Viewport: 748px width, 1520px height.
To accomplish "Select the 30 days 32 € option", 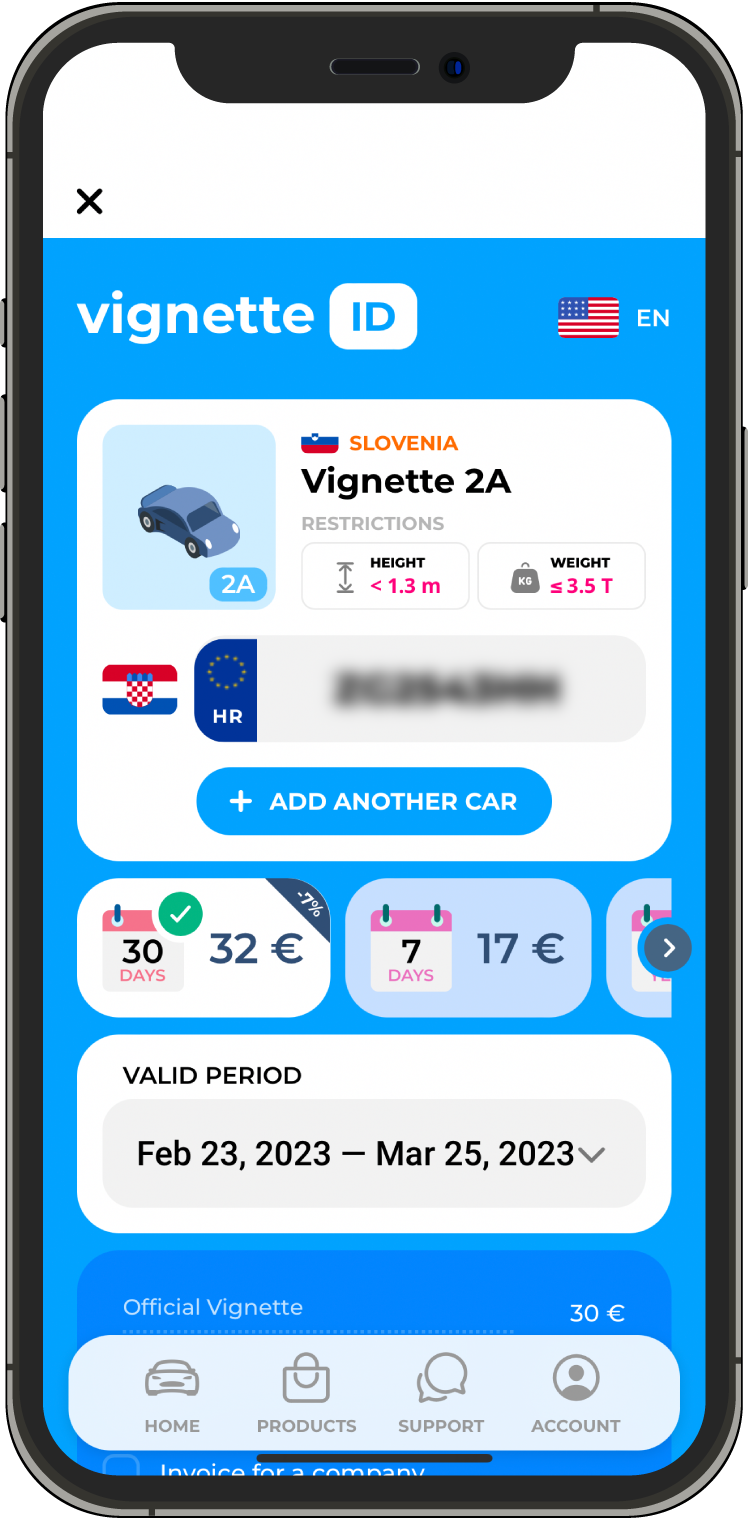I will [203, 948].
